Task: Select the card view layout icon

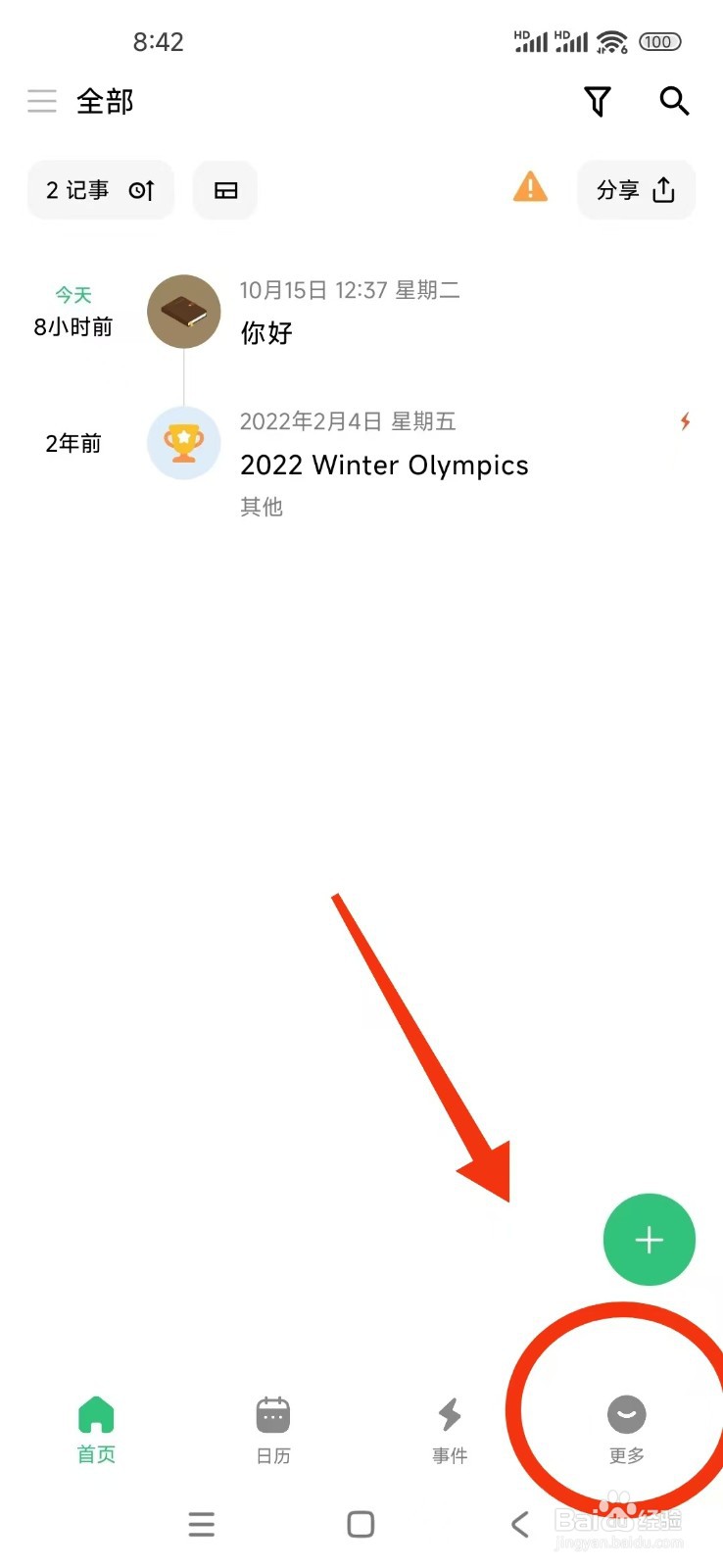Action: (x=224, y=189)
